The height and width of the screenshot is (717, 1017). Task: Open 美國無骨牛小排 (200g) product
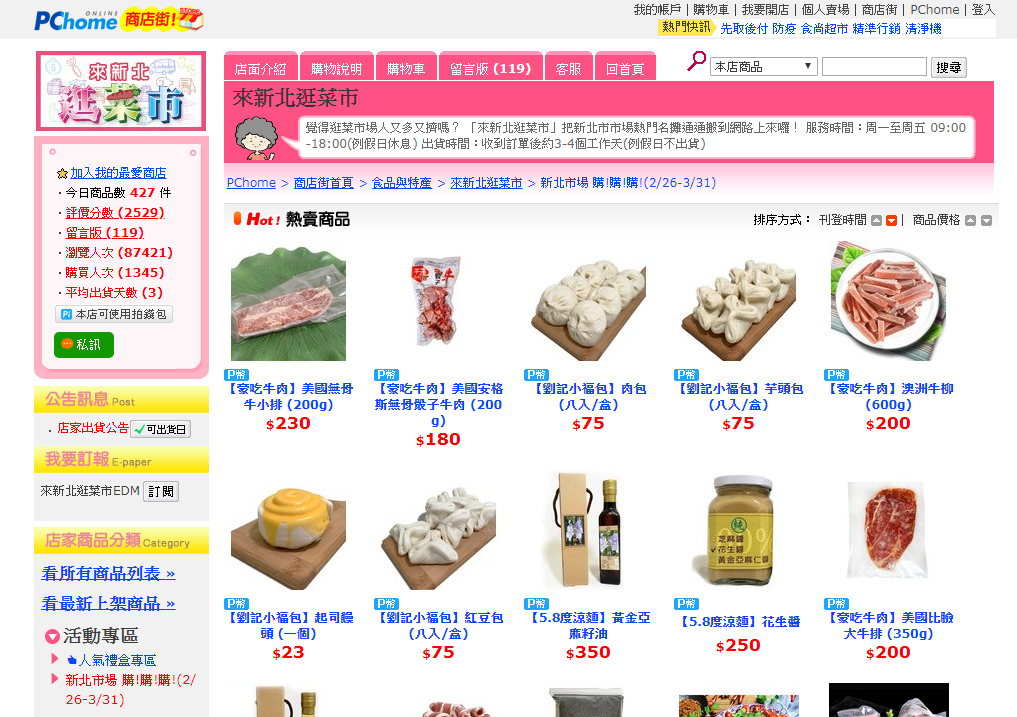tap(288, 396)
